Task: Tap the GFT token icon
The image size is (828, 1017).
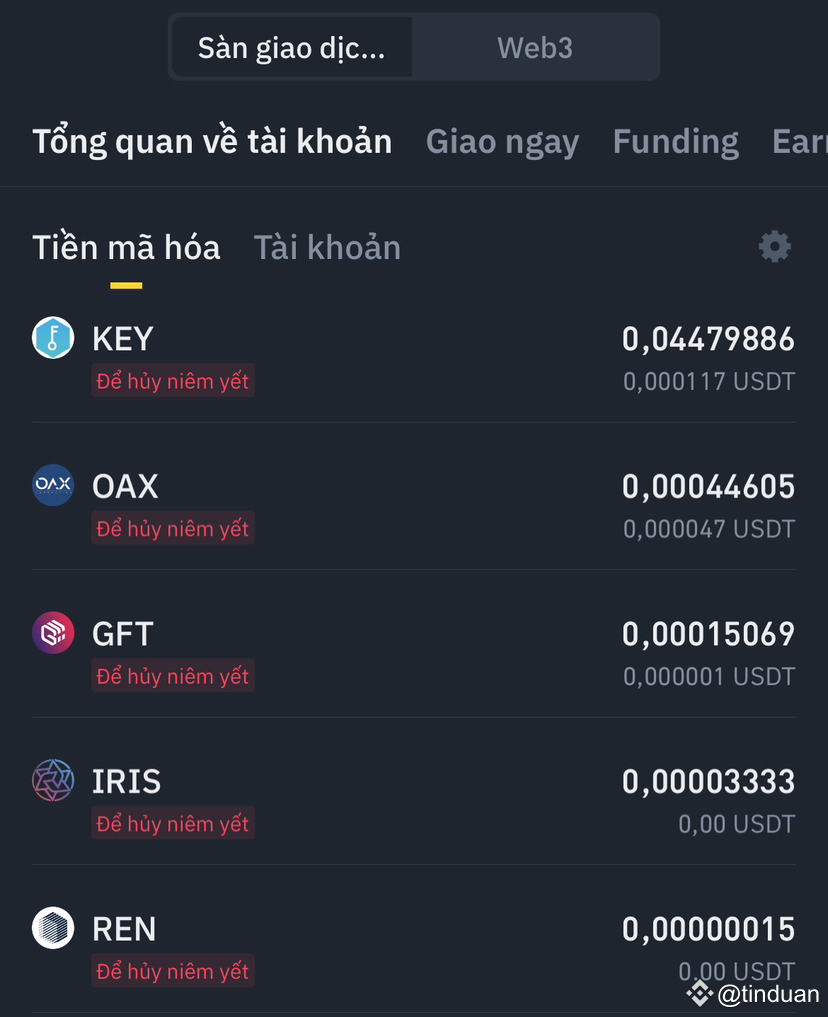Action: [52, 633]
